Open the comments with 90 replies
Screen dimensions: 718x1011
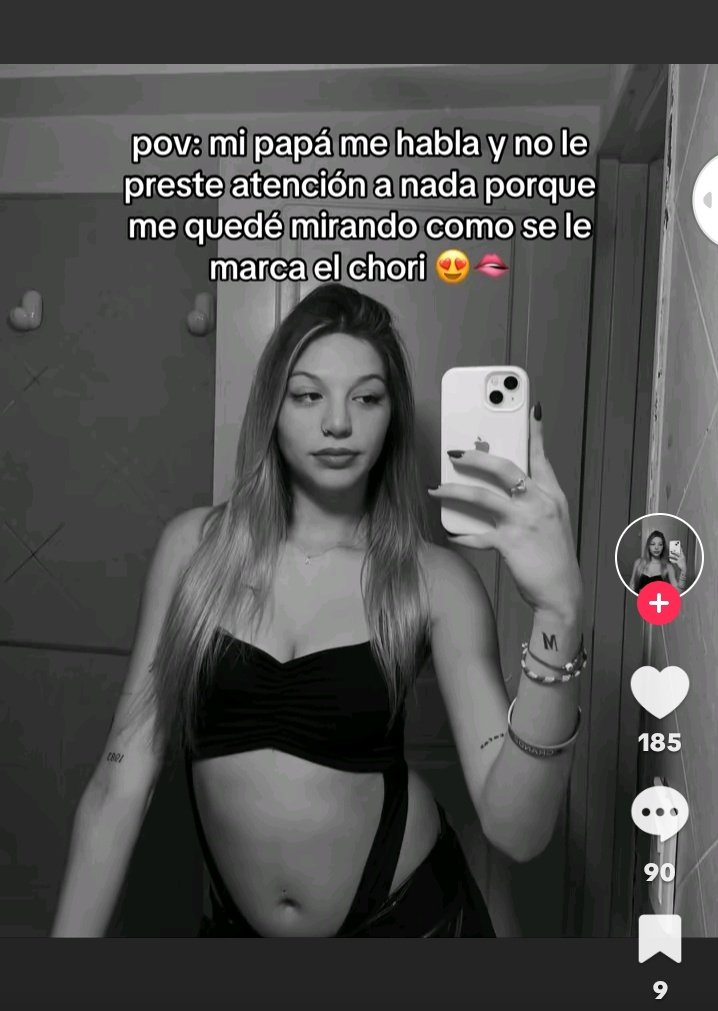(x=659, y=814)
